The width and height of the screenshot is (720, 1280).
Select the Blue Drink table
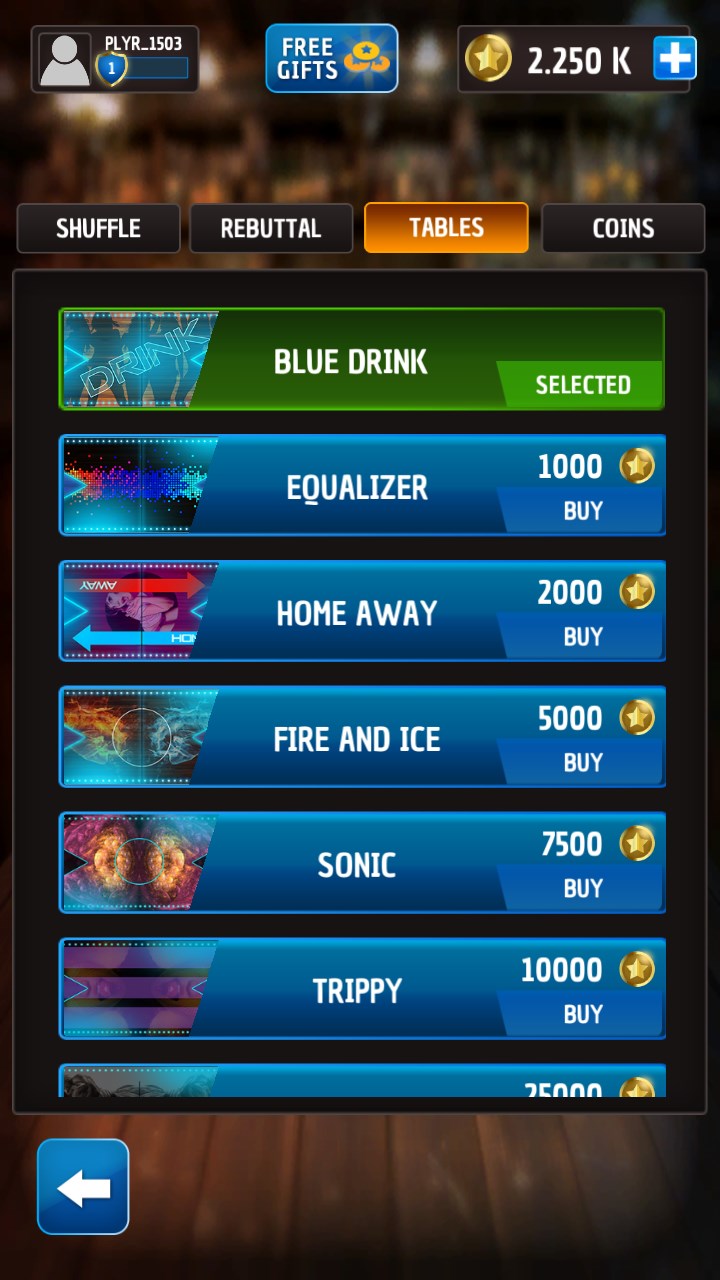[361, 360]
